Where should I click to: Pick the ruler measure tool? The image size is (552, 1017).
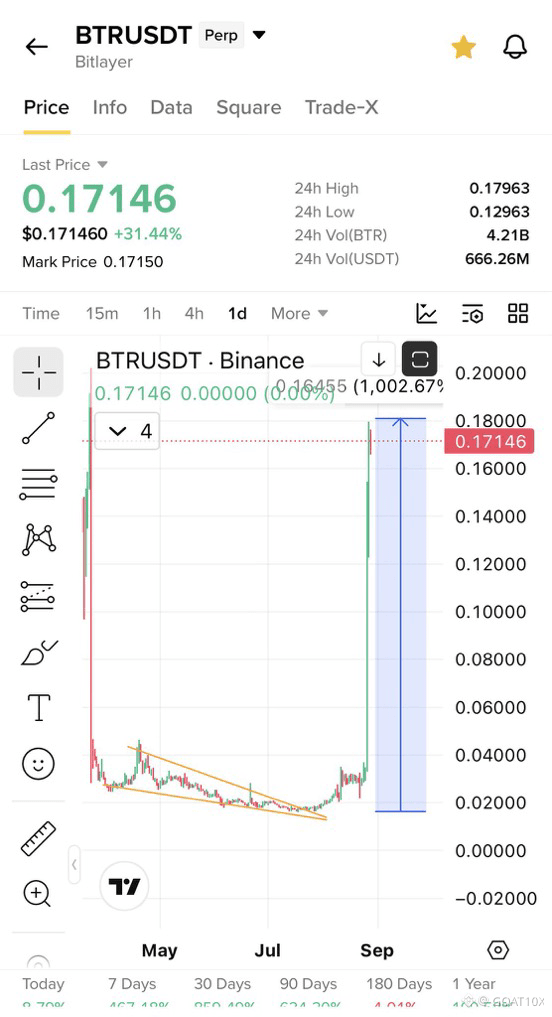coord(38,838)
